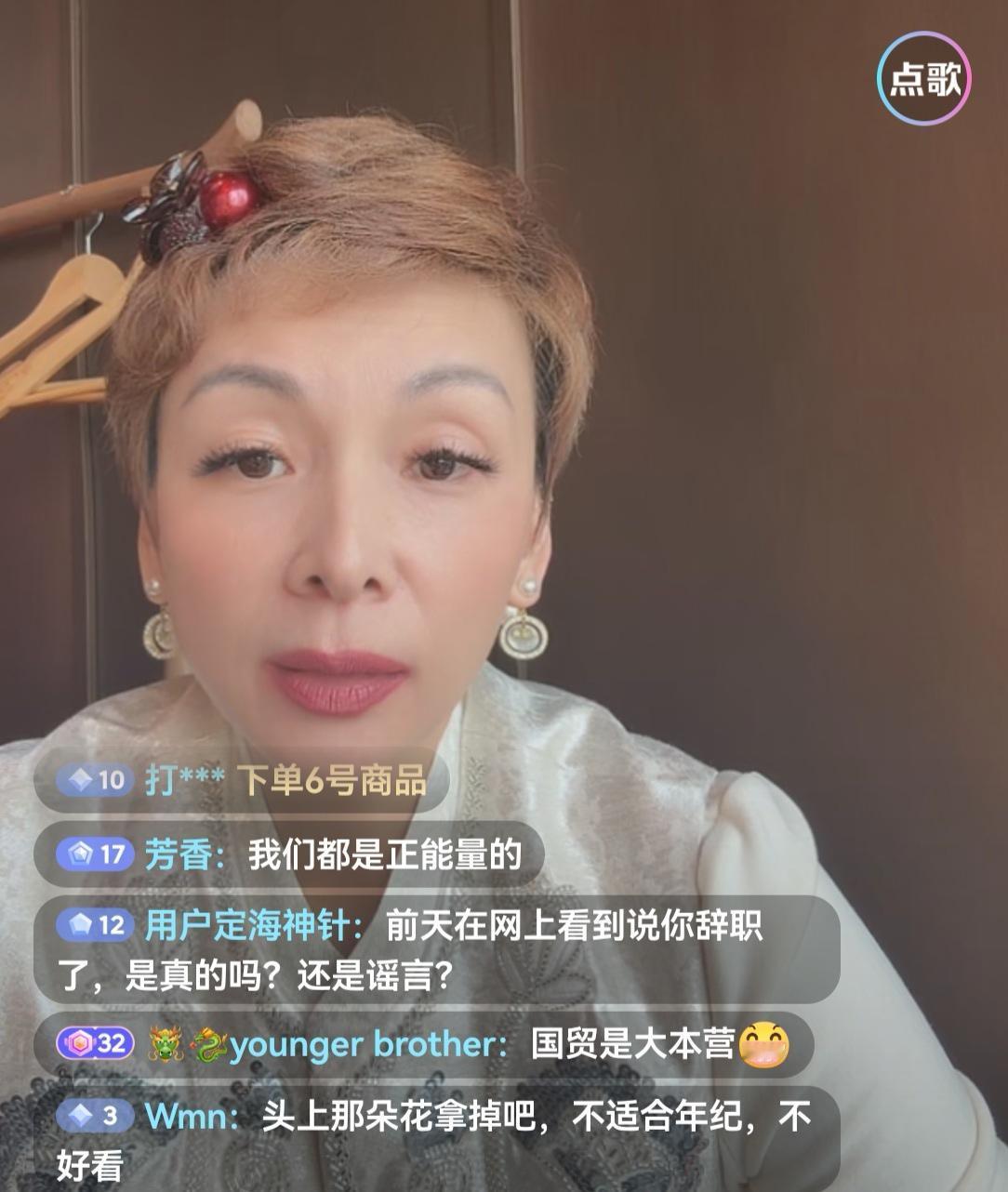Viewport: 1008px width, 1192px height.
Task: Click the blushing emoji after 国贸是大本营
Action: [766, 1046]
